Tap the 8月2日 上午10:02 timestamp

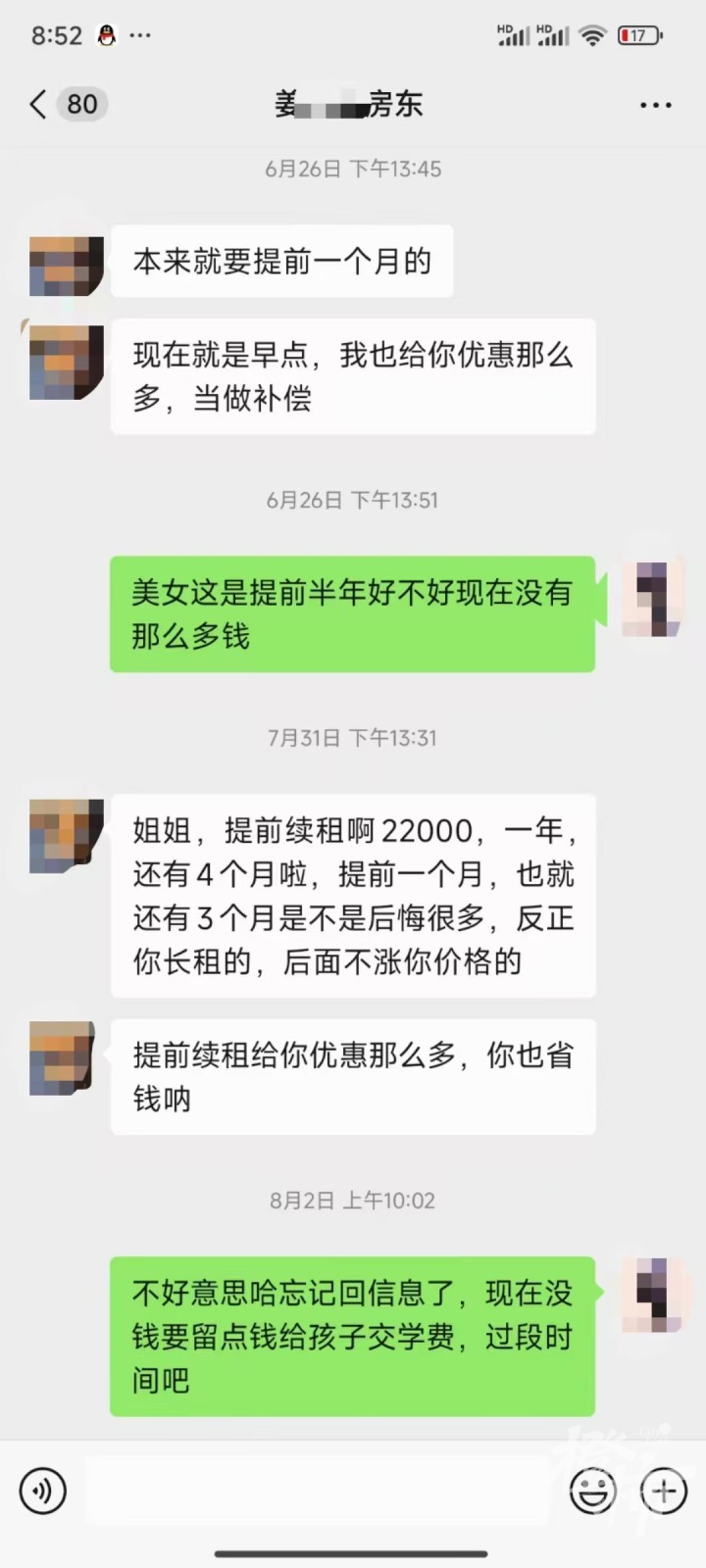pyautogui.click(x=353, y=1200)
